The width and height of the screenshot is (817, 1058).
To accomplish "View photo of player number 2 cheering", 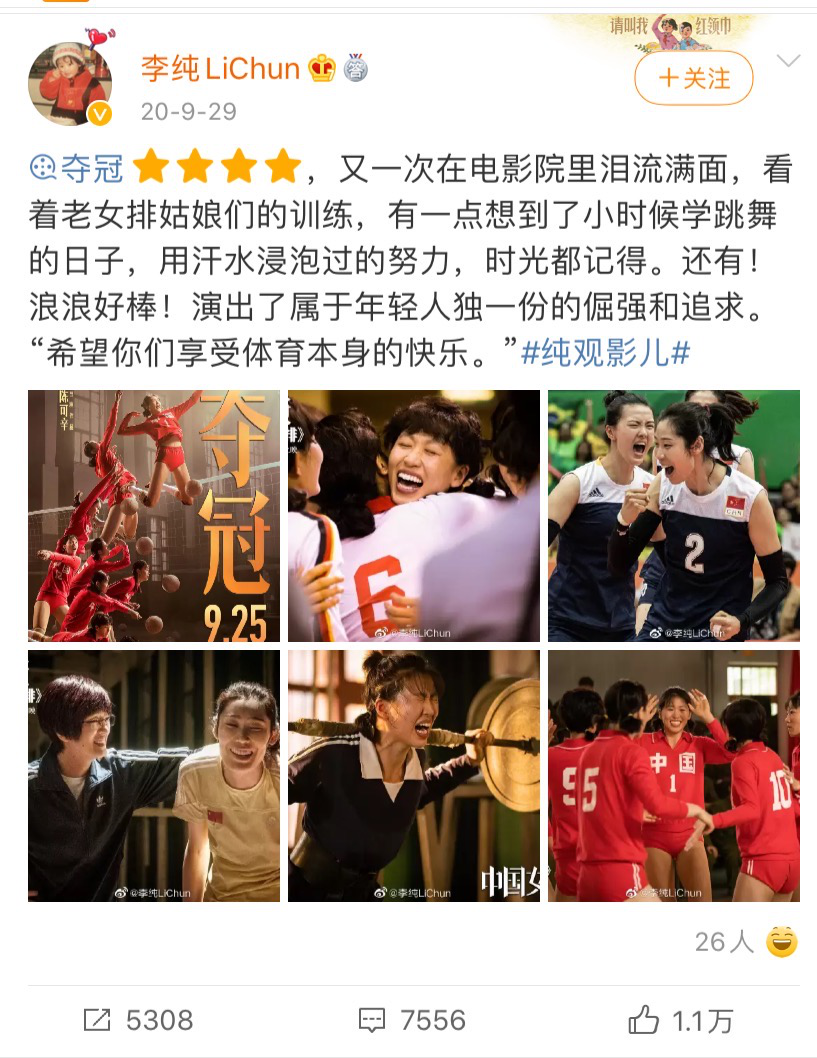I will tap(673, 516).
